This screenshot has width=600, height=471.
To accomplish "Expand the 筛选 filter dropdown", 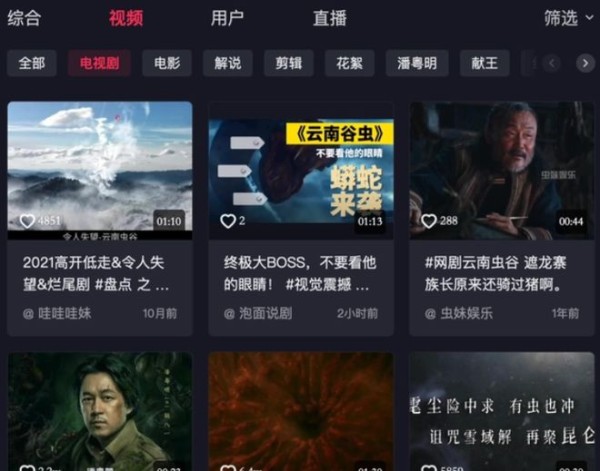I will 567,18.
